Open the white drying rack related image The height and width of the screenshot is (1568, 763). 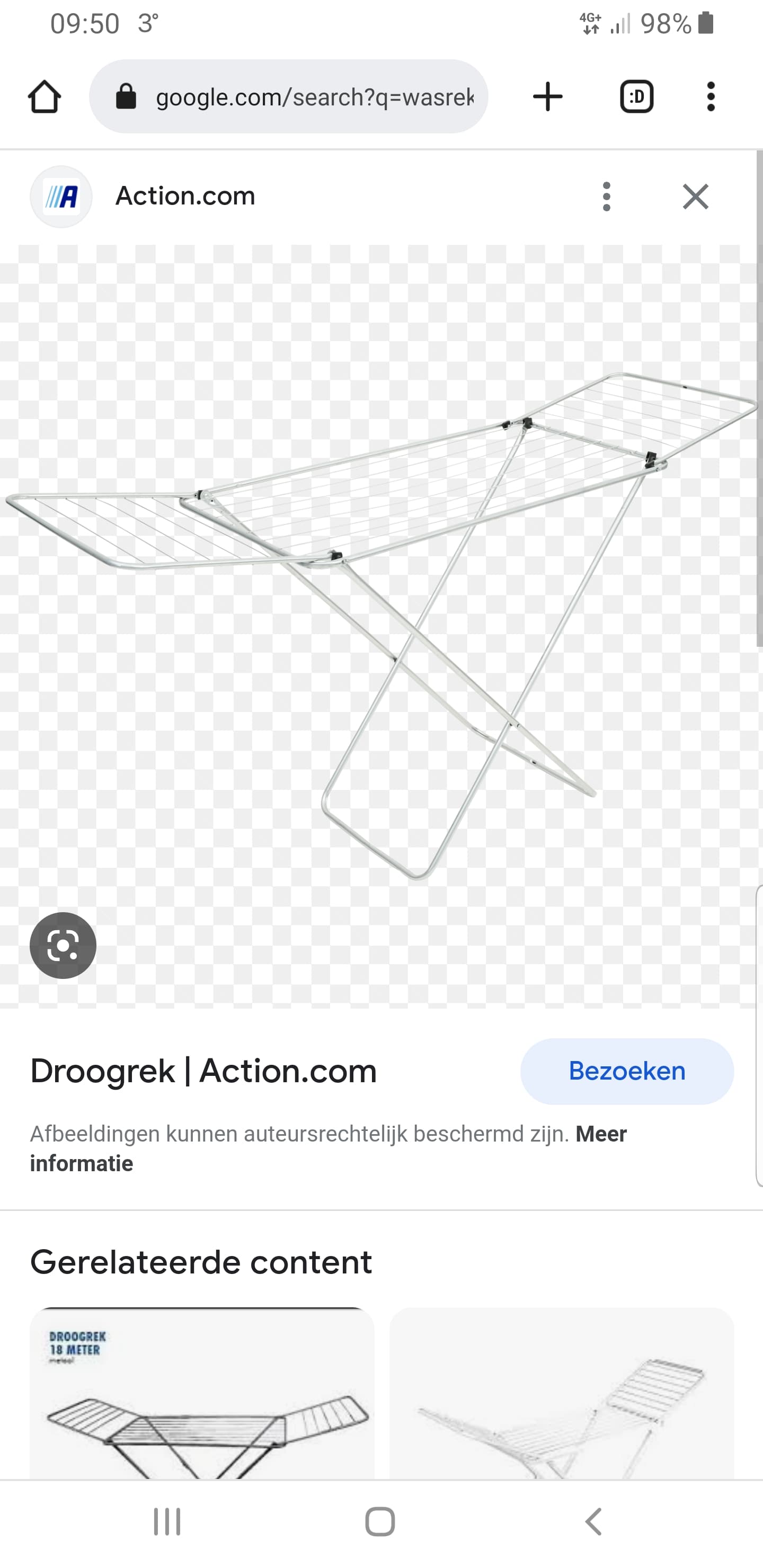click(562, 1393)
